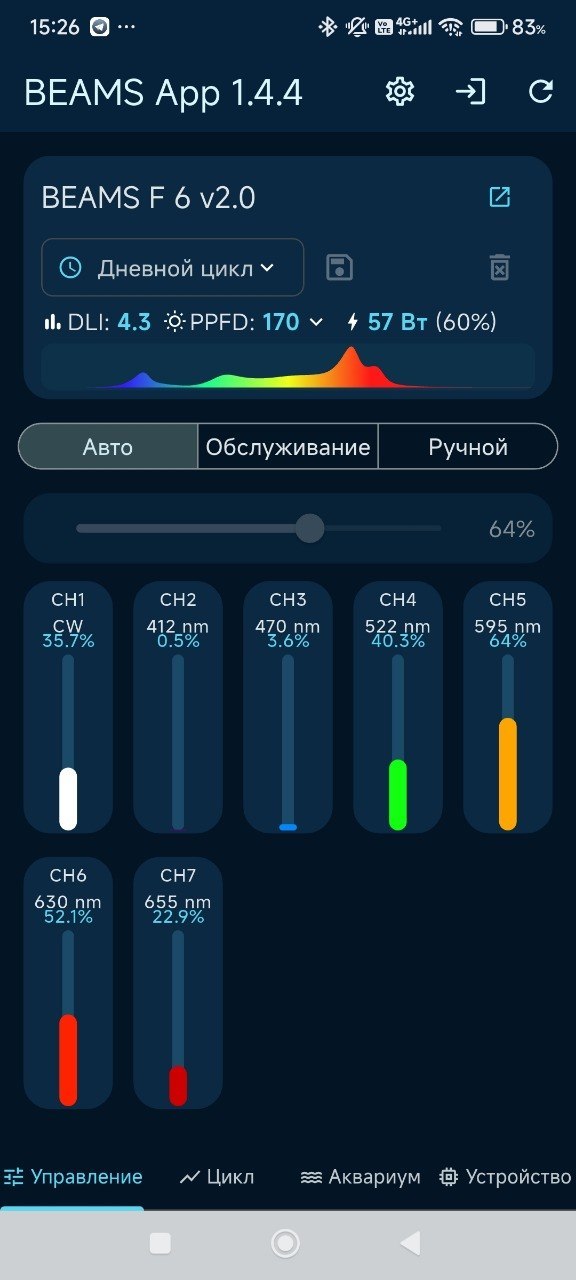
Task: Open the settings gear icon
Action: tap(400, 92)
